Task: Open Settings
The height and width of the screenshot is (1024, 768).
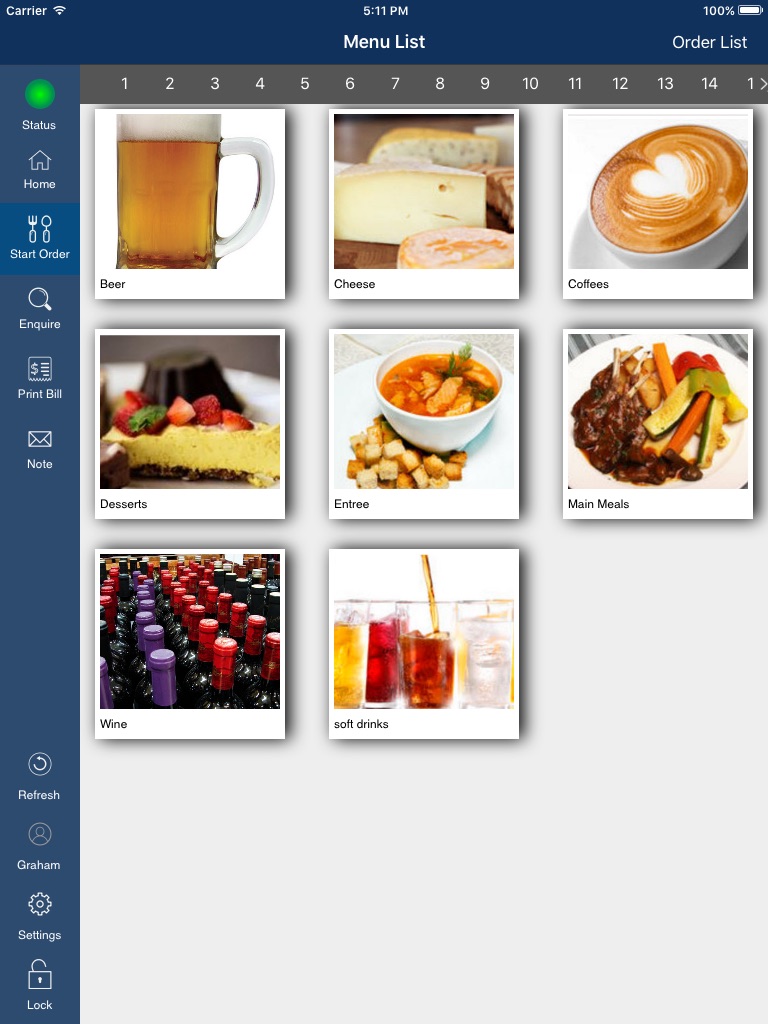Action: point(39,917)
